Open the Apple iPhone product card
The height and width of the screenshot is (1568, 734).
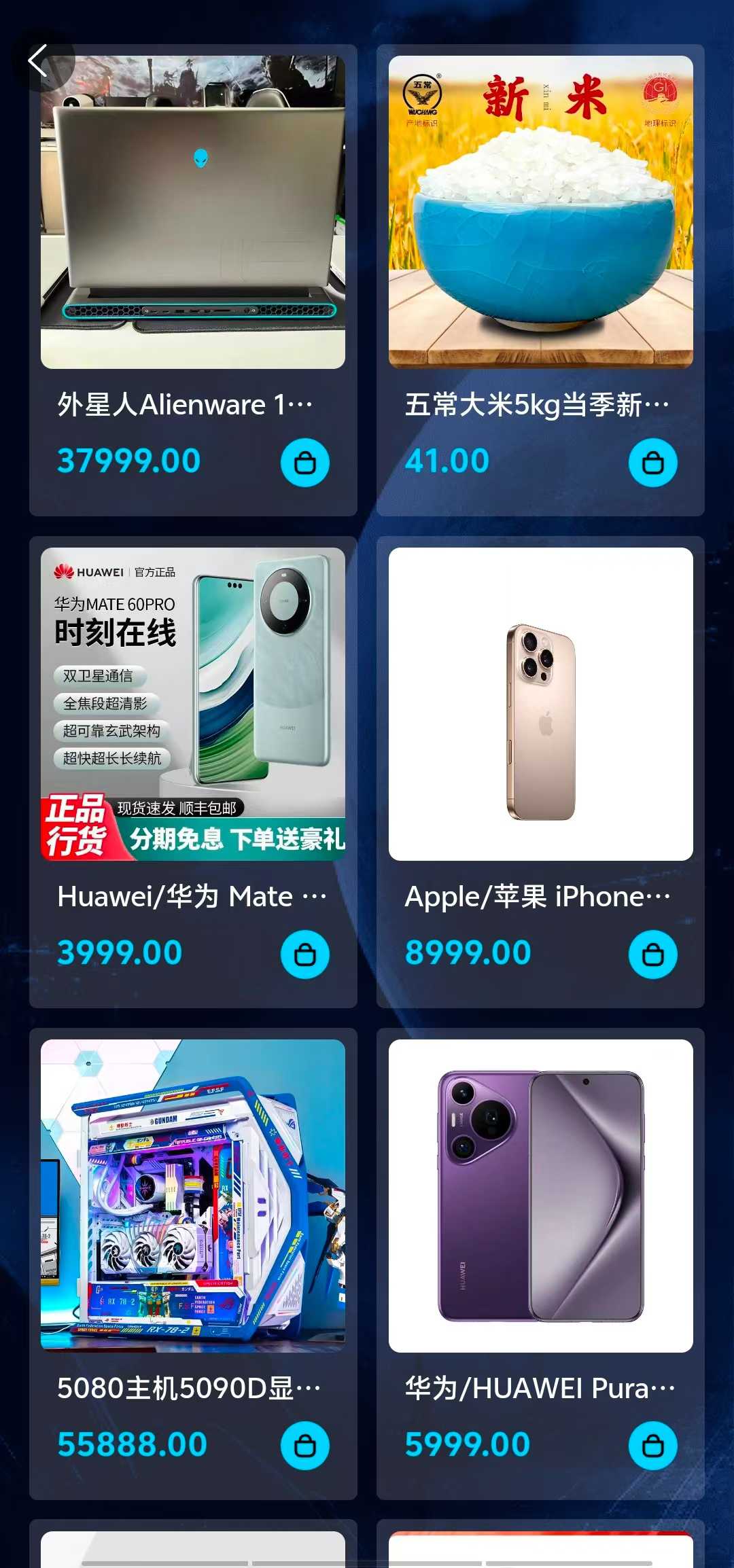click(540, 772)
